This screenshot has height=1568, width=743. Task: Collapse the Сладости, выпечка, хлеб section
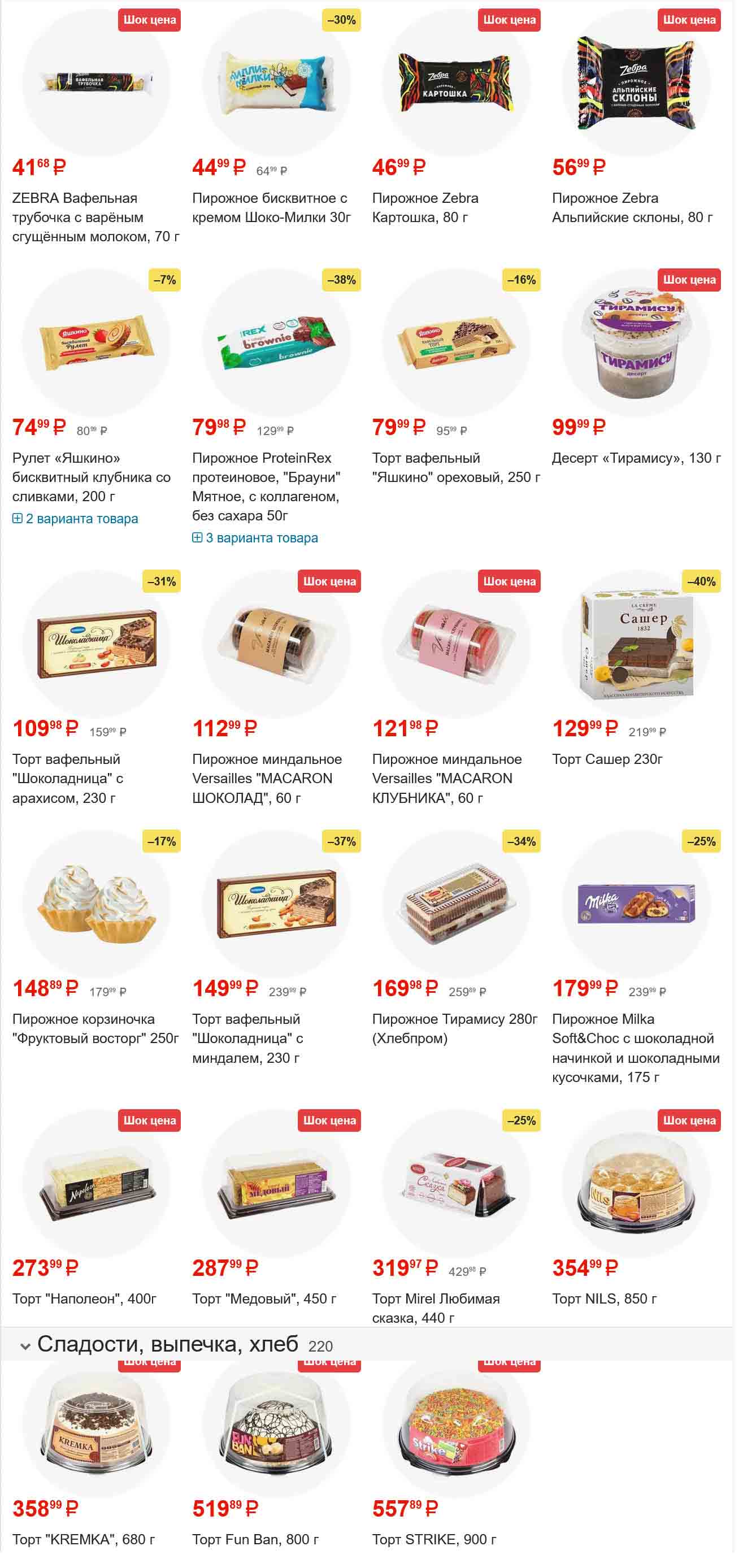pyautogui.click(x=25, y=1346)
